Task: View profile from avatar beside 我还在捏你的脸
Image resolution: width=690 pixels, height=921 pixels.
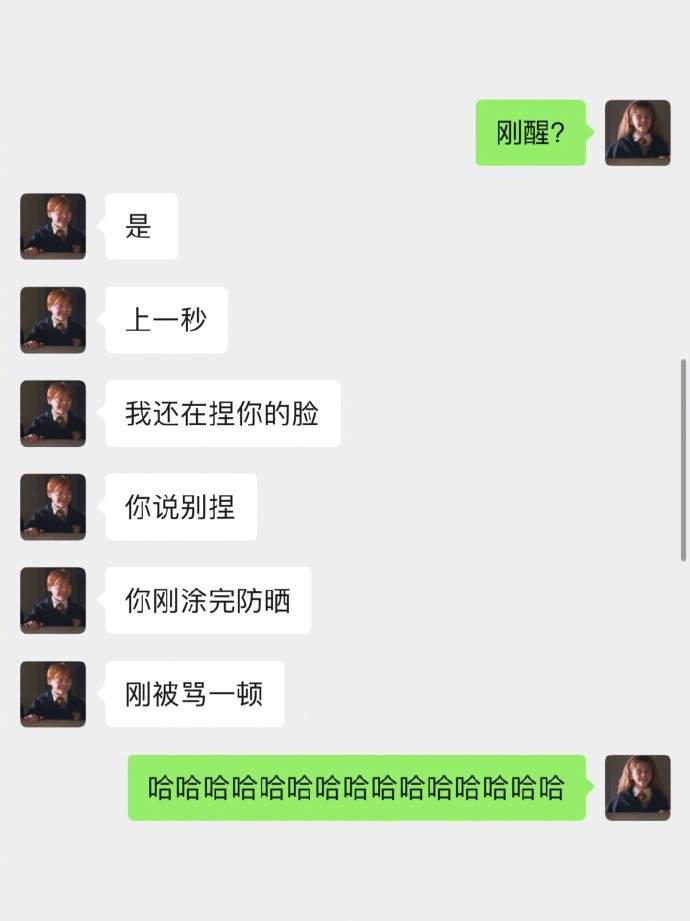Action: pyautogui.click(x=53, y=413)
